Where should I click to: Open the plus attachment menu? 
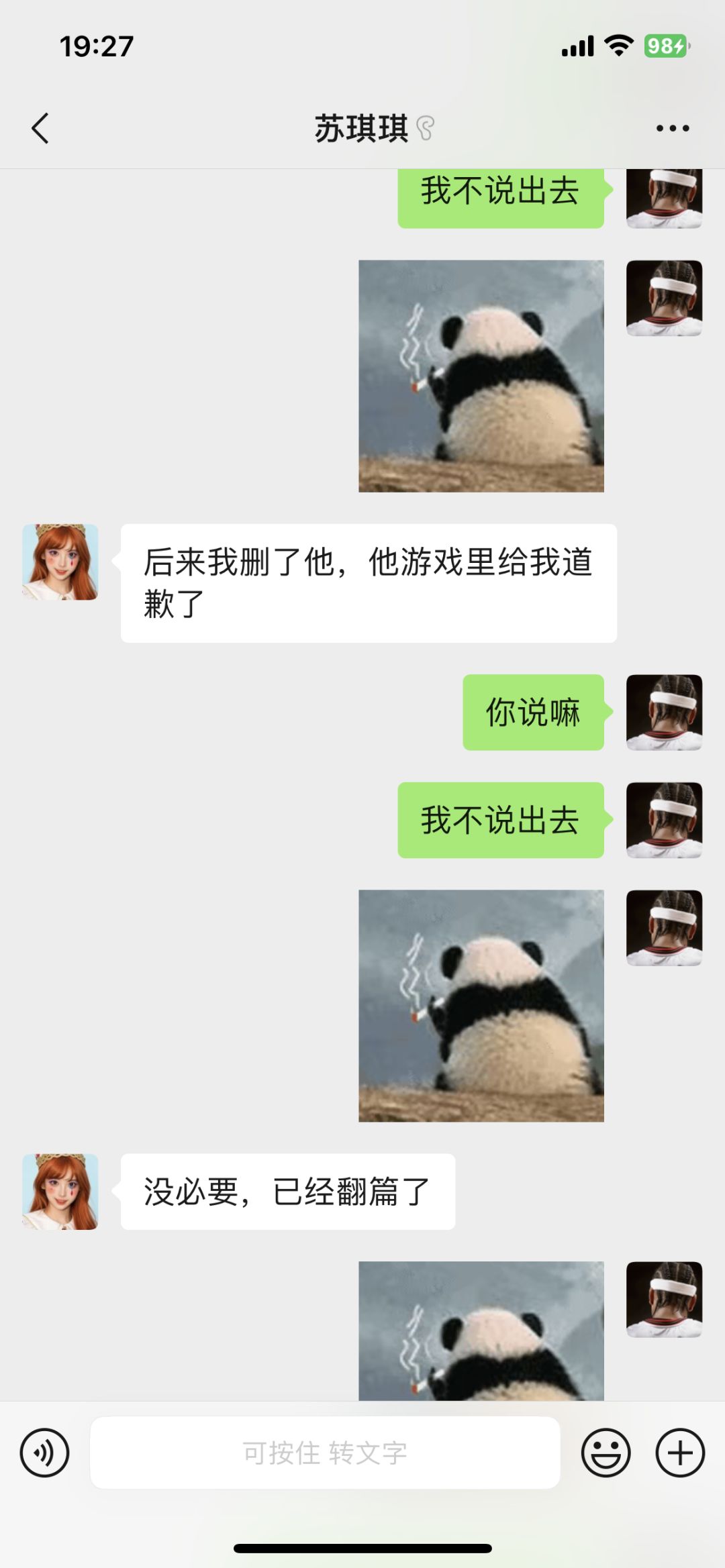(680, 1453)
